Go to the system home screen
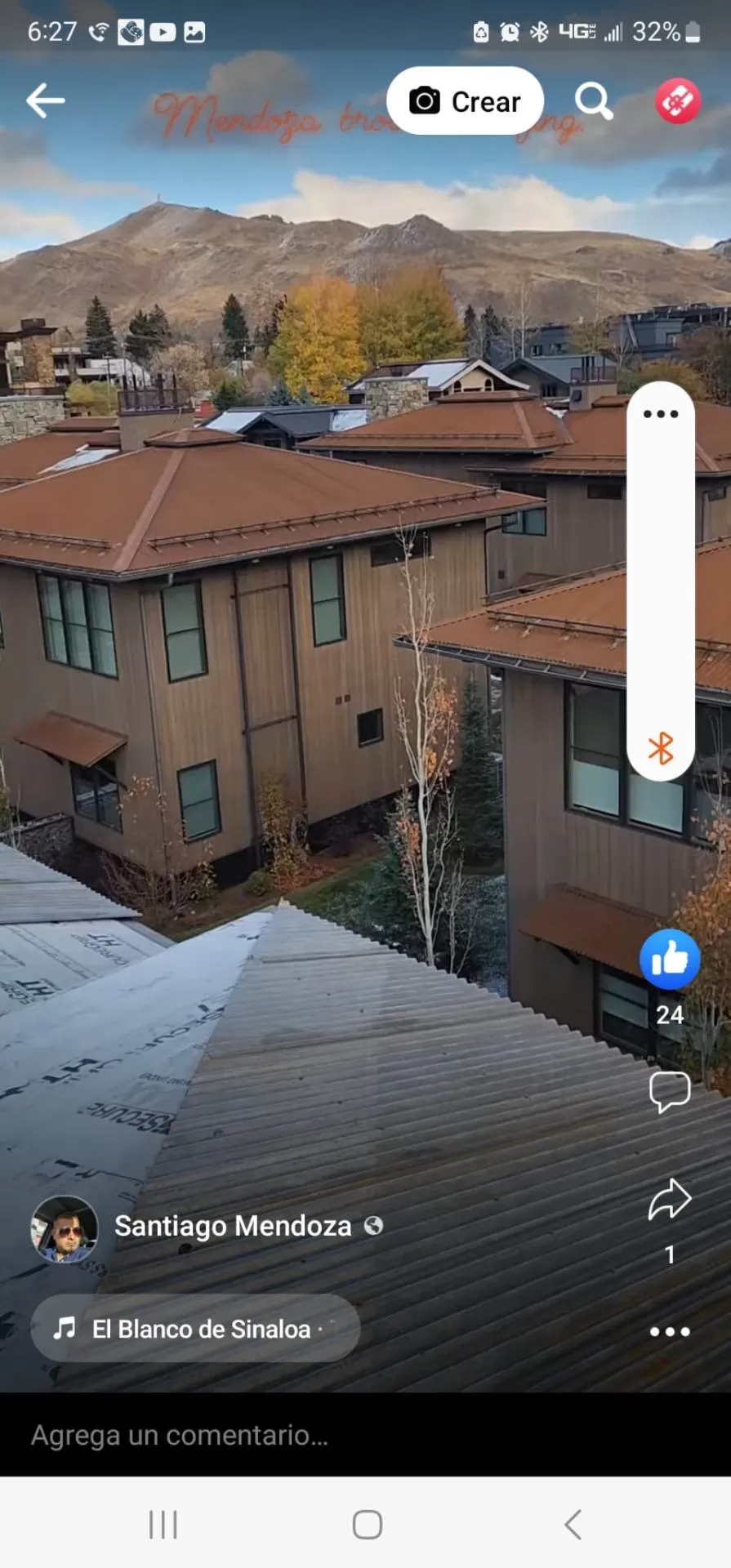731x1568 pixels. (x=367, y=1524)
